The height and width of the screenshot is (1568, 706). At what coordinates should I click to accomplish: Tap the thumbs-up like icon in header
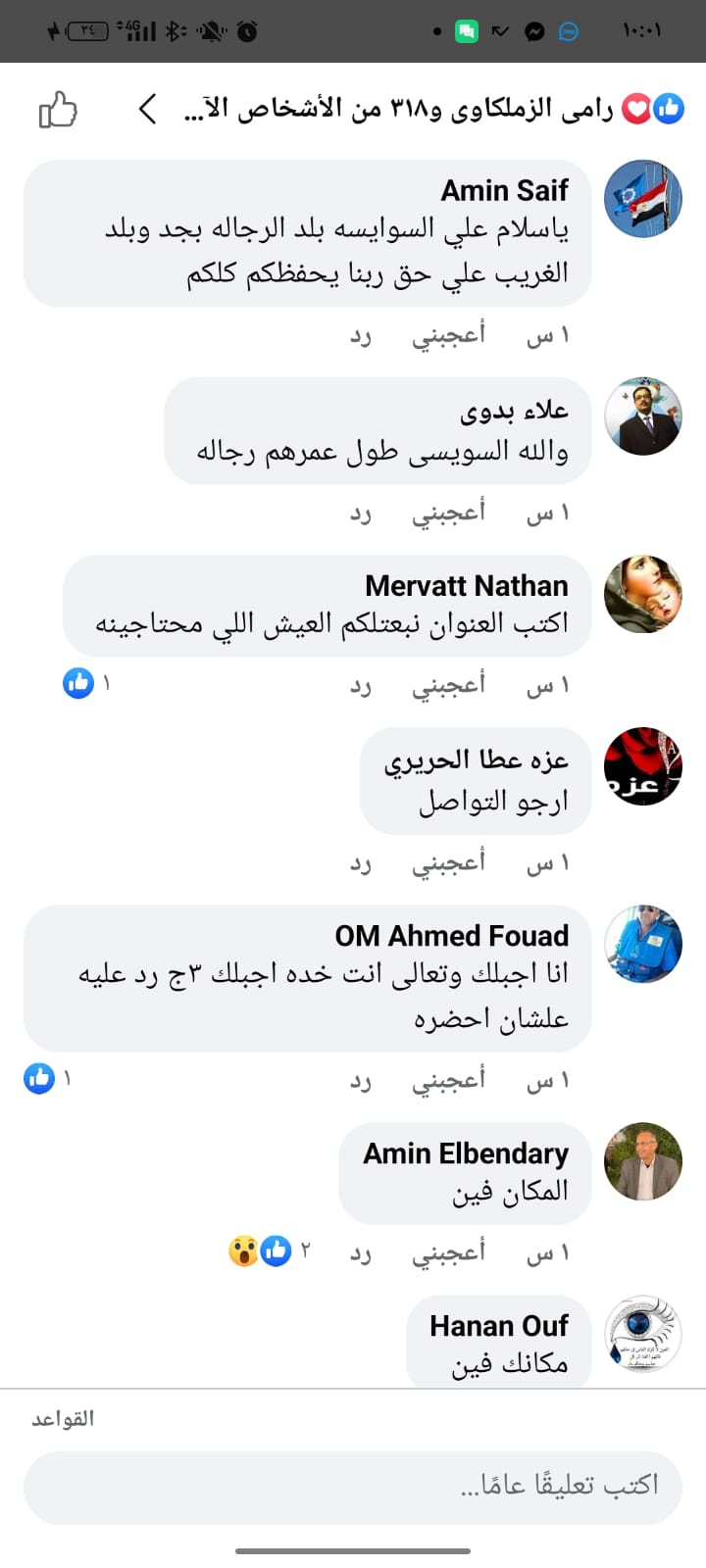click(x=58, y=109)
